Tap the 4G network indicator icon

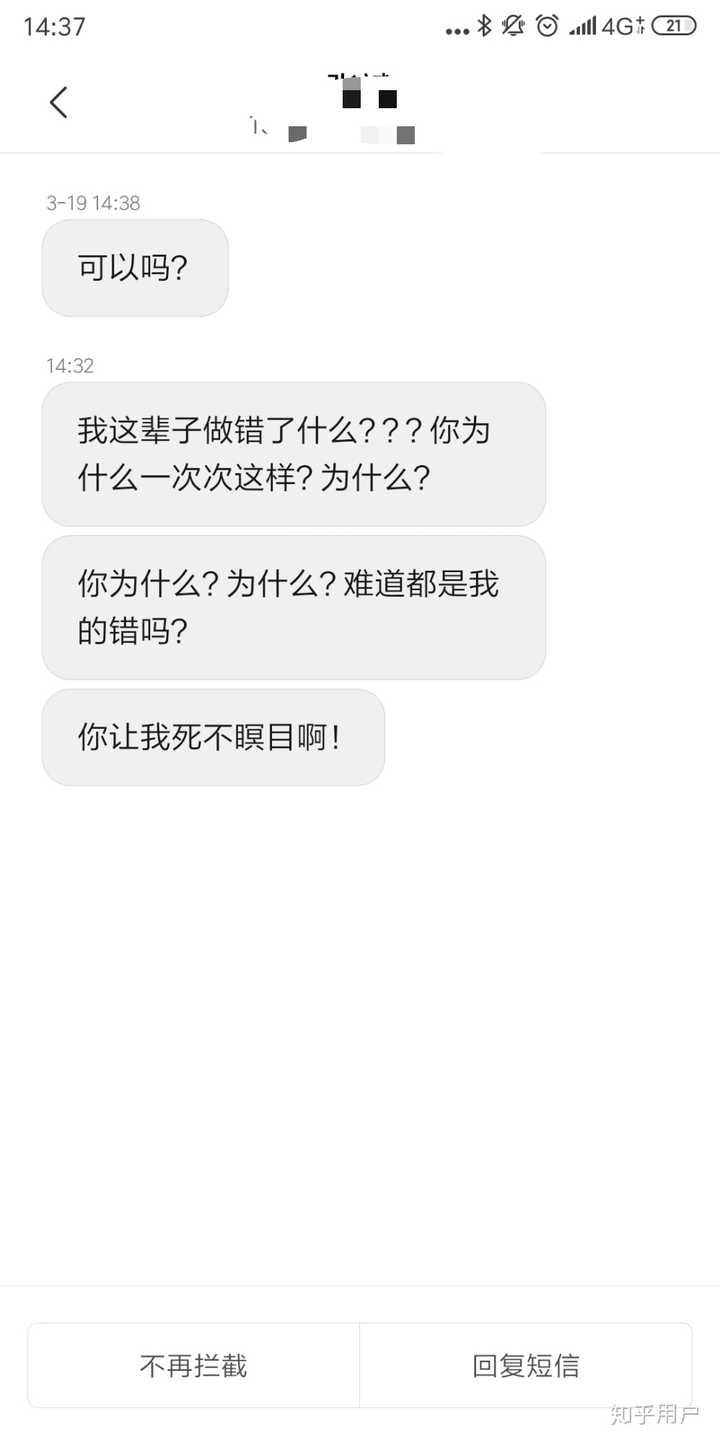(x=620, y=27)
